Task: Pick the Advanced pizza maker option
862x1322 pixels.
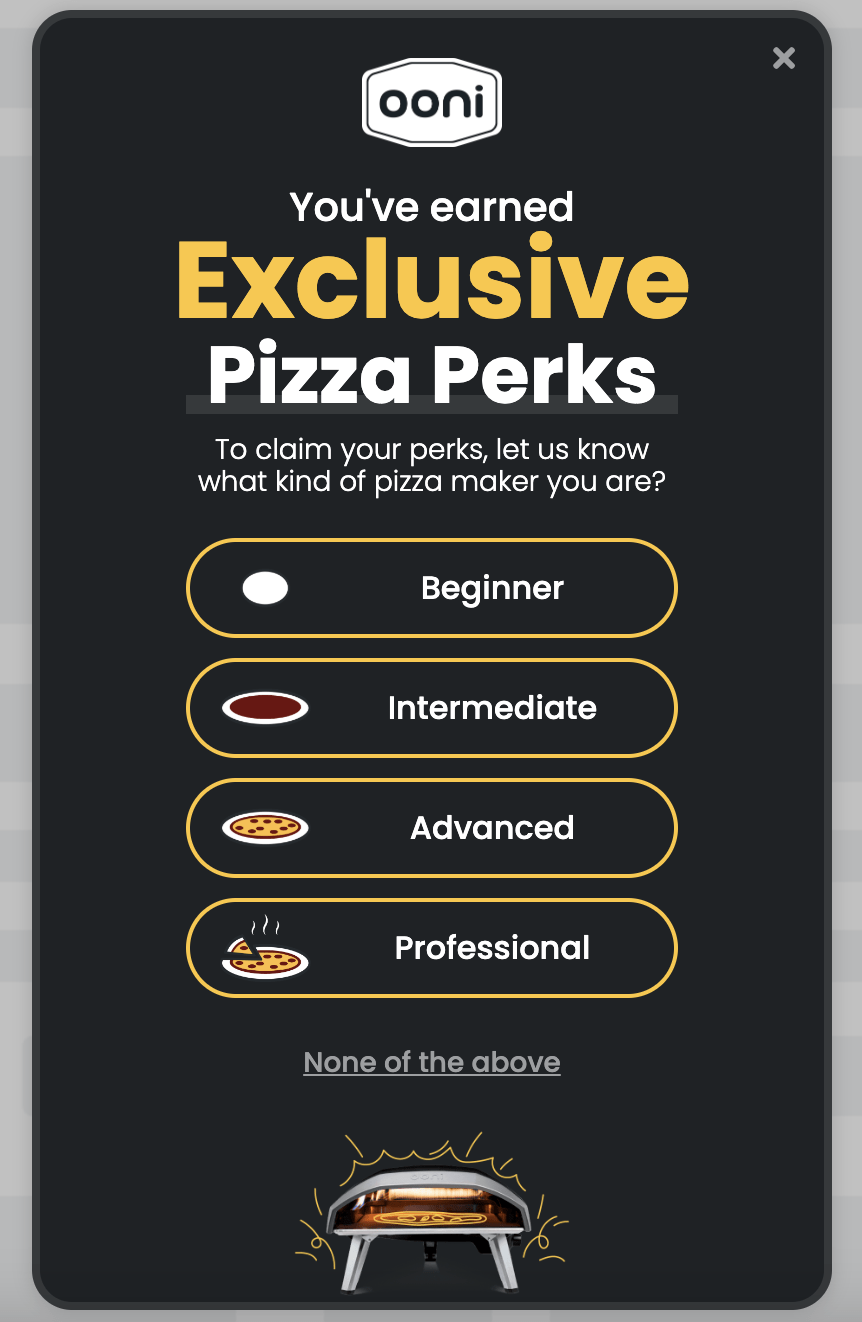Action: (432, 828)
